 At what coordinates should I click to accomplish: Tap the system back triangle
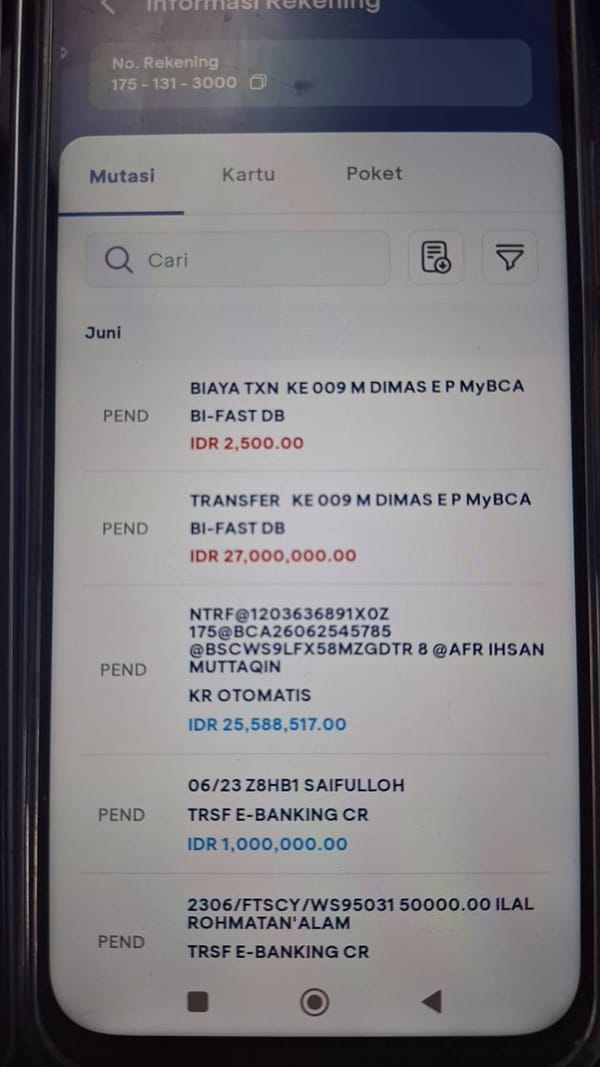431,1001
